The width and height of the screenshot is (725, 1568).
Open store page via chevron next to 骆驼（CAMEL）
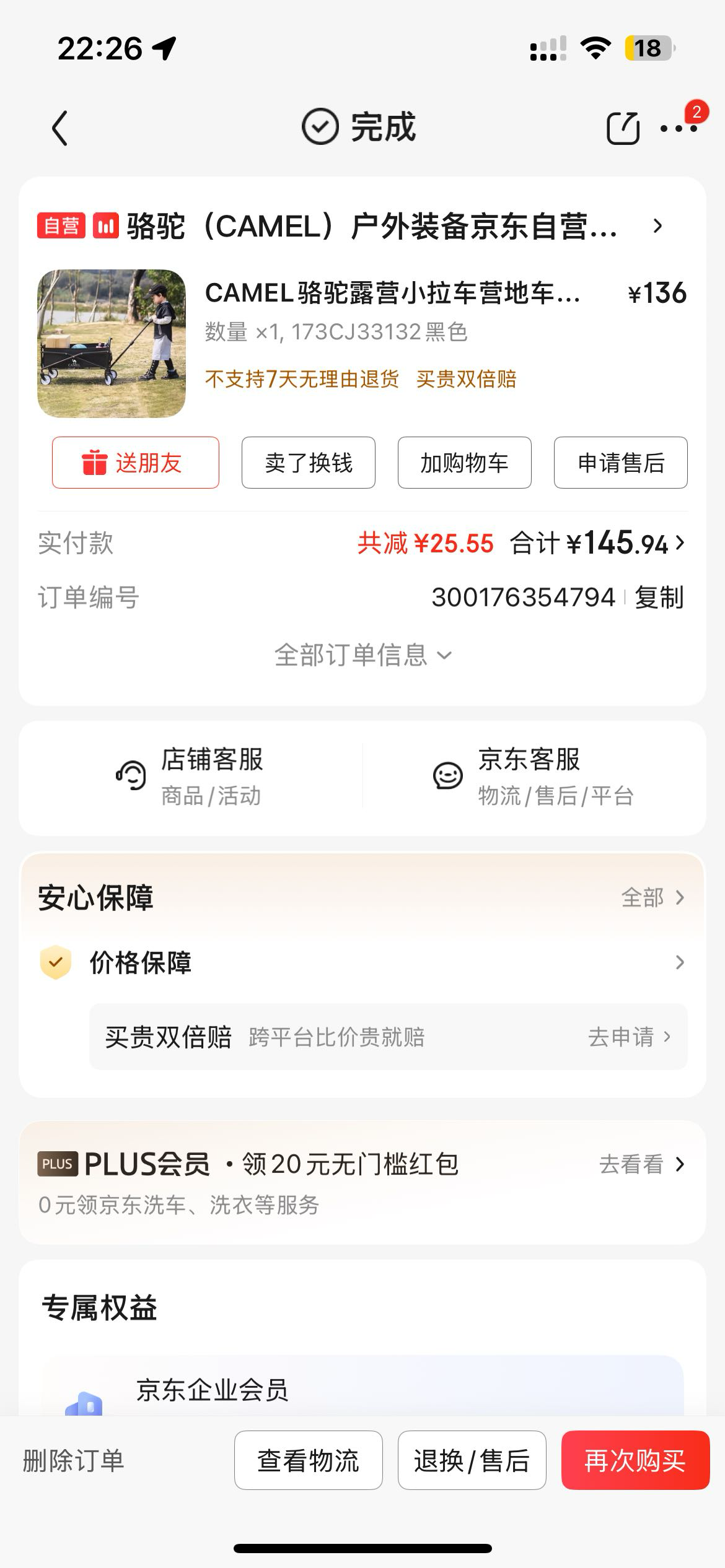pos(657,227)
